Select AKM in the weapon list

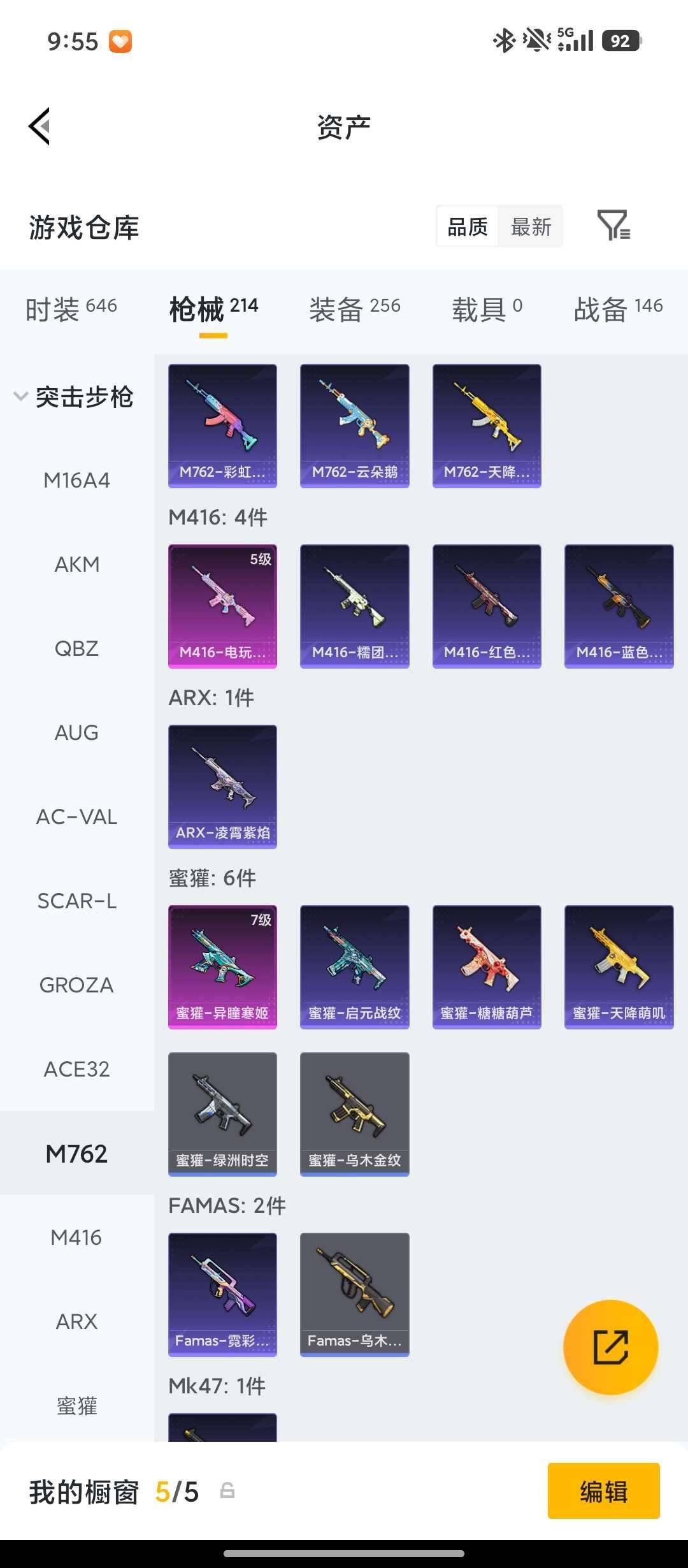pos(76,564)
